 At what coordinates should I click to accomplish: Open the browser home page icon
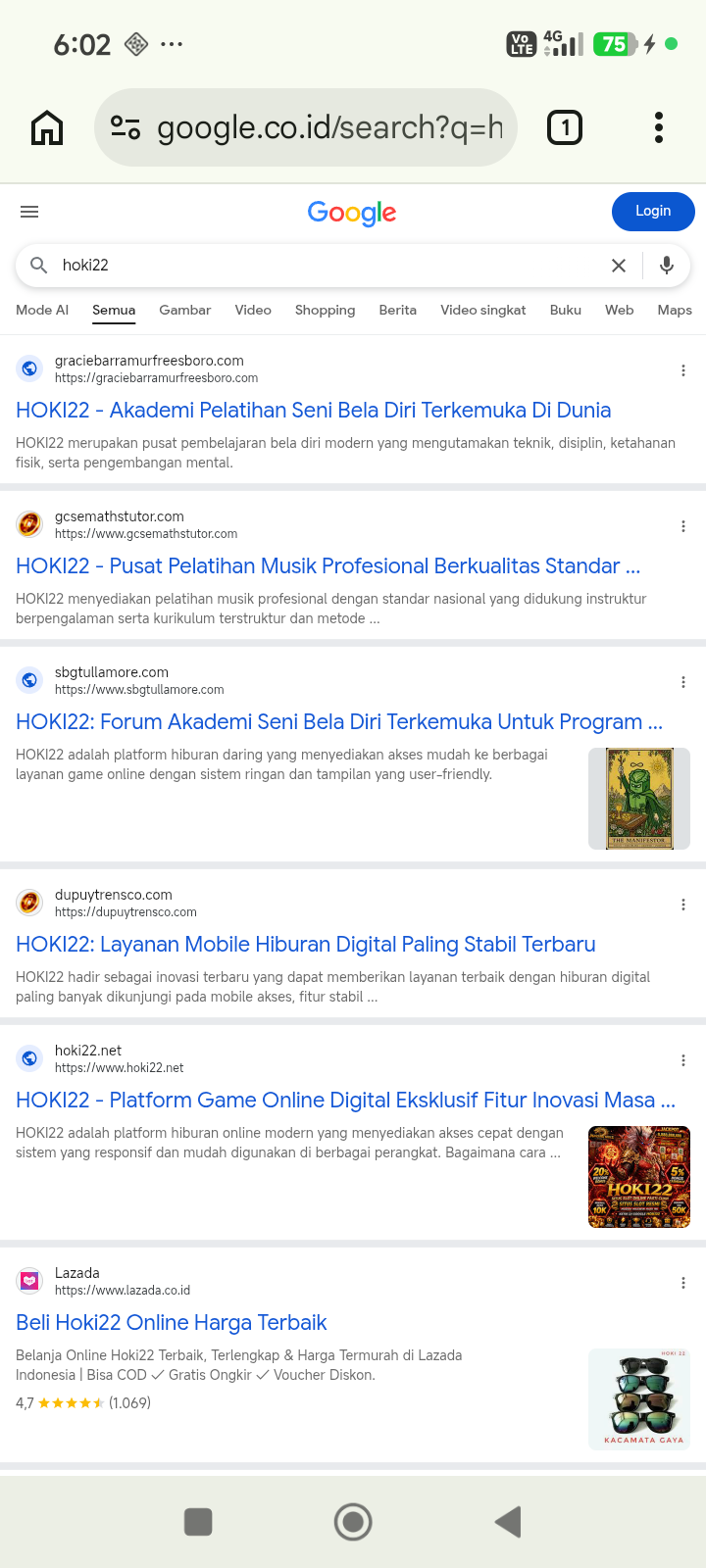tap(47, 127)
